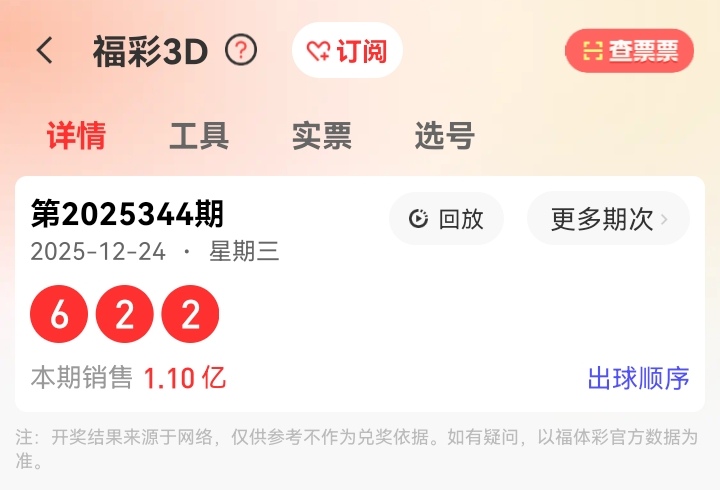Tap the 查票票 ticket scan button

tap(629, 51)
